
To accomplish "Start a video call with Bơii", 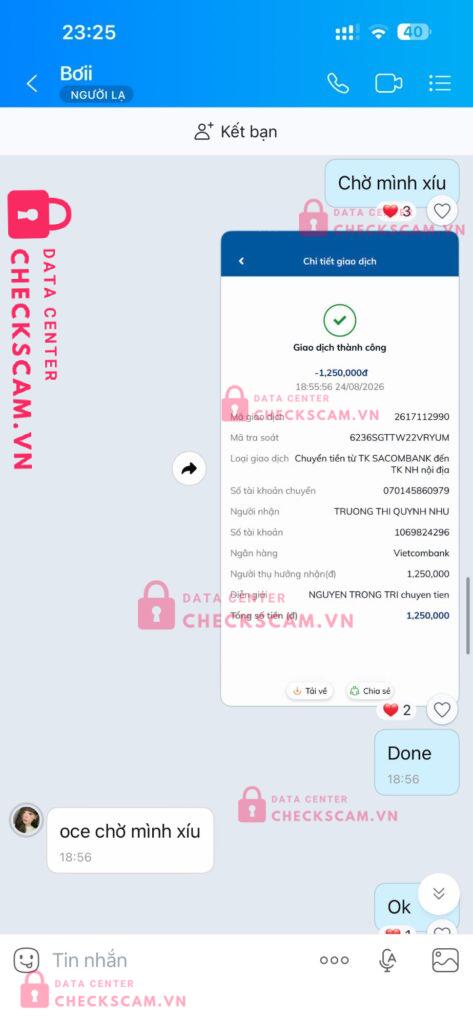I will pyautogui.click(x=389, y=83).
